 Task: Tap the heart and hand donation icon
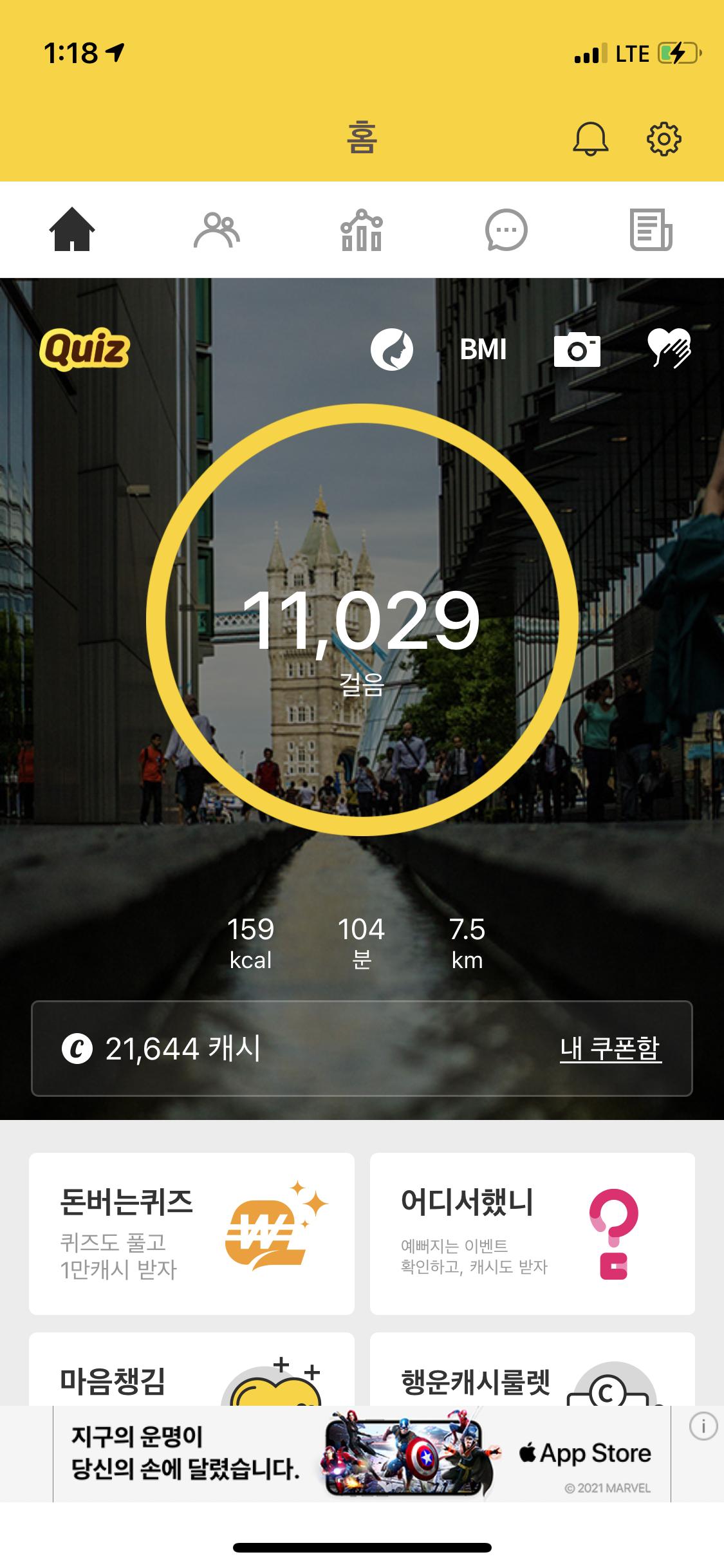tap(669, 349)
